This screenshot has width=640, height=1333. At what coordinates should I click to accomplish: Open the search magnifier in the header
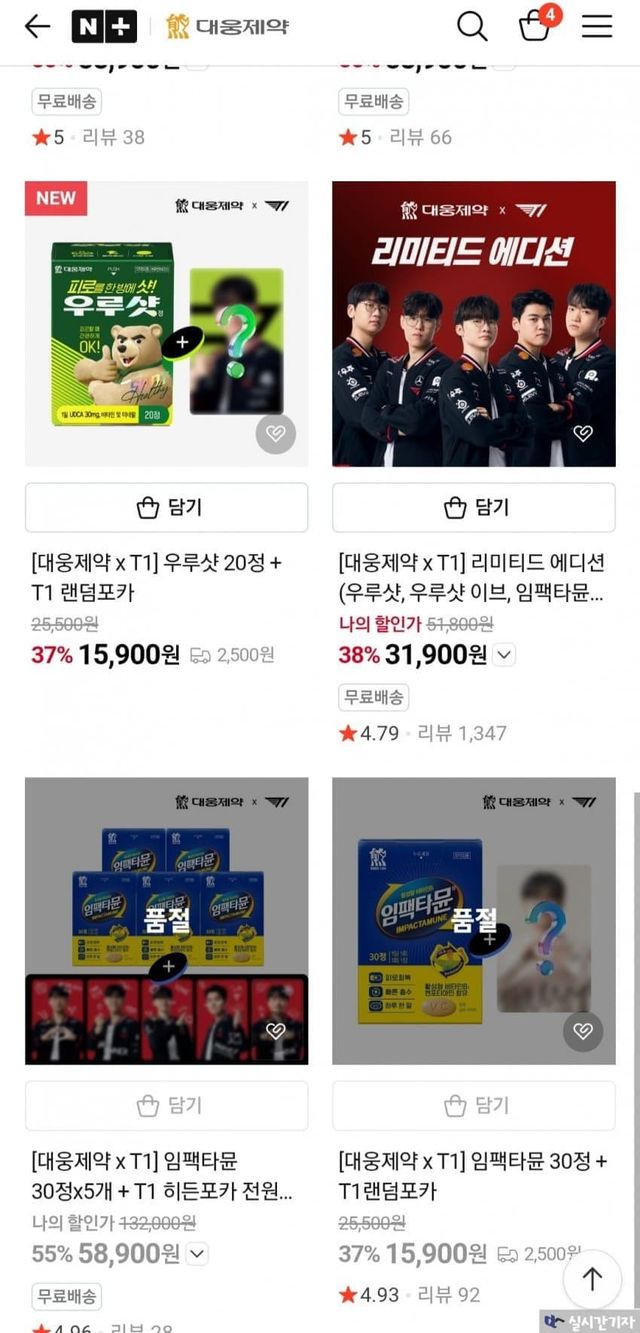click(x=472, y=27)
